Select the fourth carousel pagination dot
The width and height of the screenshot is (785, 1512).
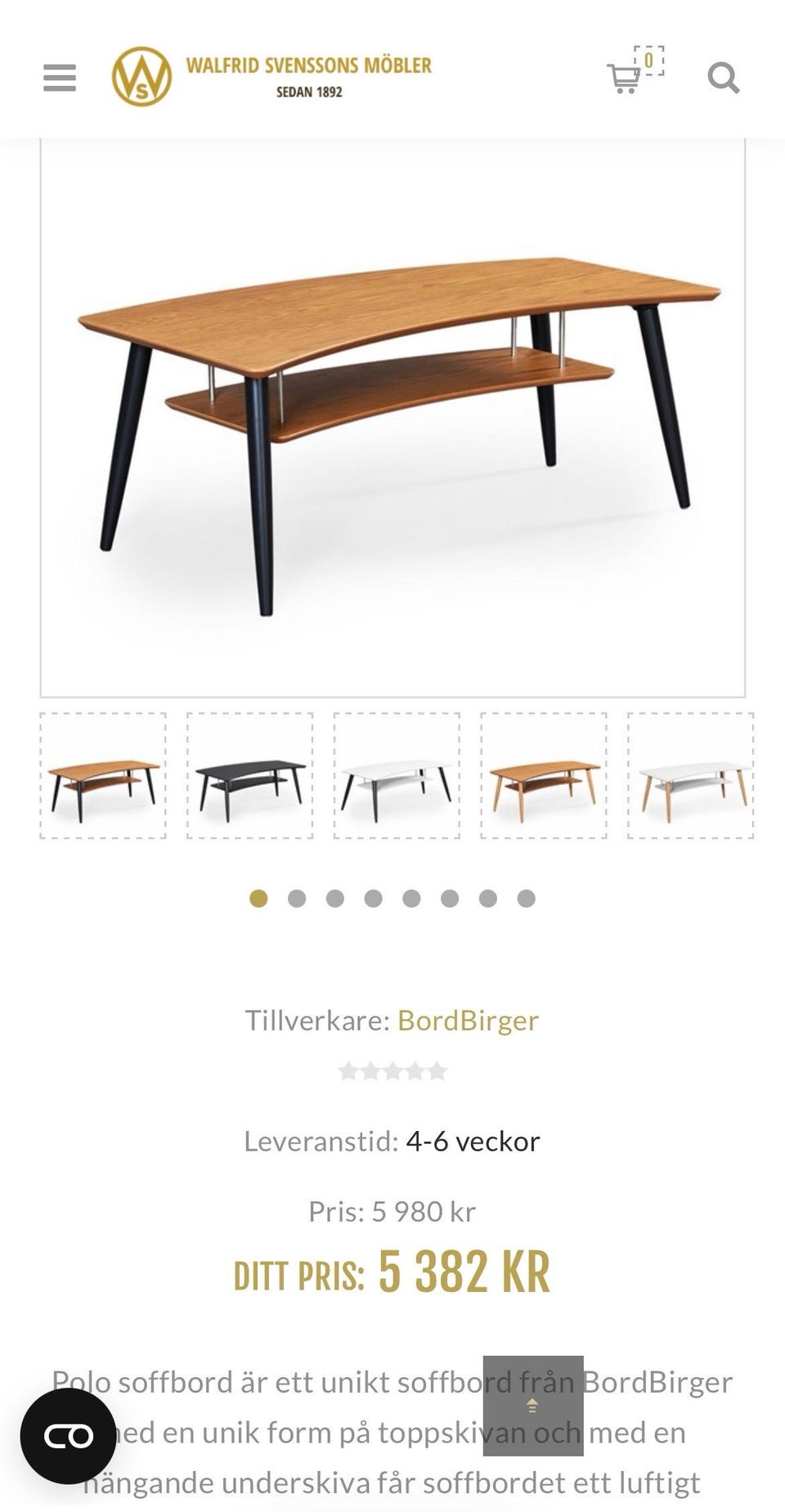[371, 897]
